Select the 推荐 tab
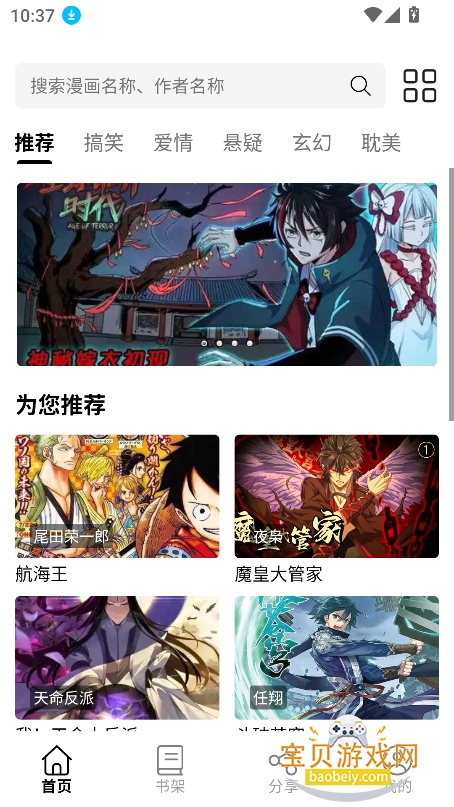Screen dimensions: 454x807 click(x=34, y=143)
